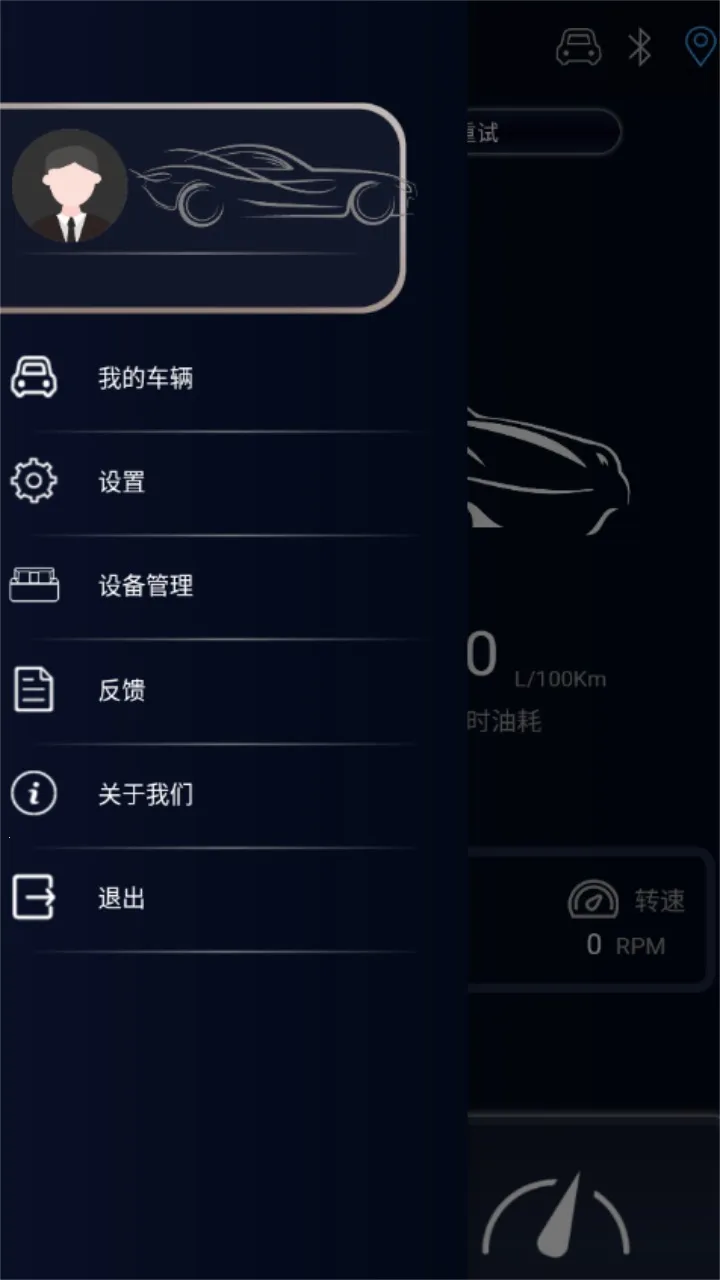Select the 退出 exit menu option

point(120,897)
